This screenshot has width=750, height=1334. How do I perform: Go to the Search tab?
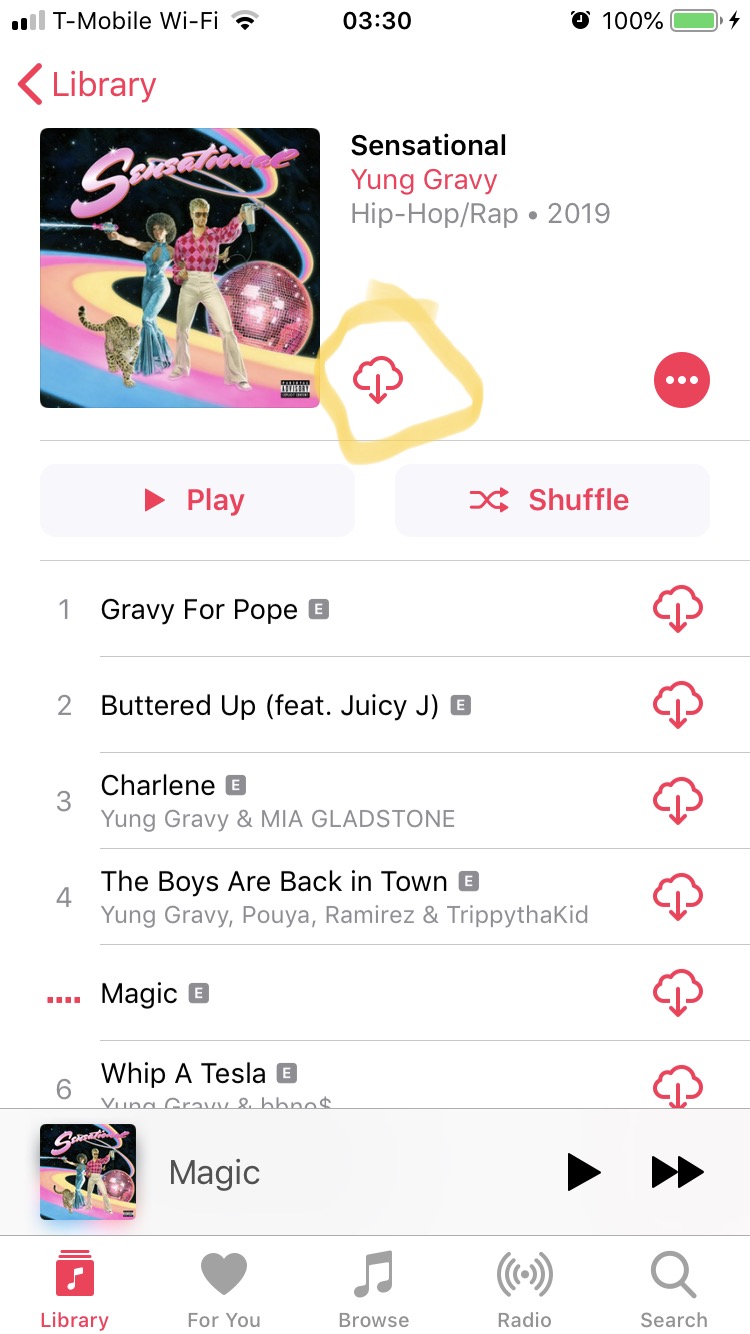pos(673,1290)
